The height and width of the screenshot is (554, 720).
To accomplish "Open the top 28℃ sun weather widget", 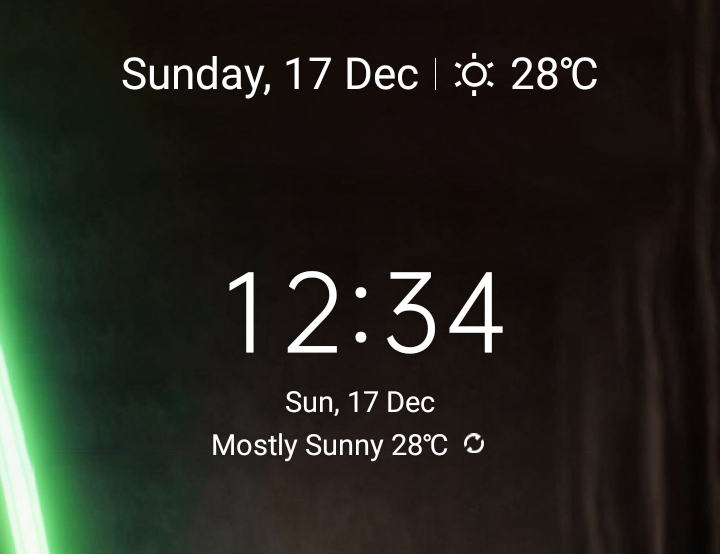I will click(526, 75).
